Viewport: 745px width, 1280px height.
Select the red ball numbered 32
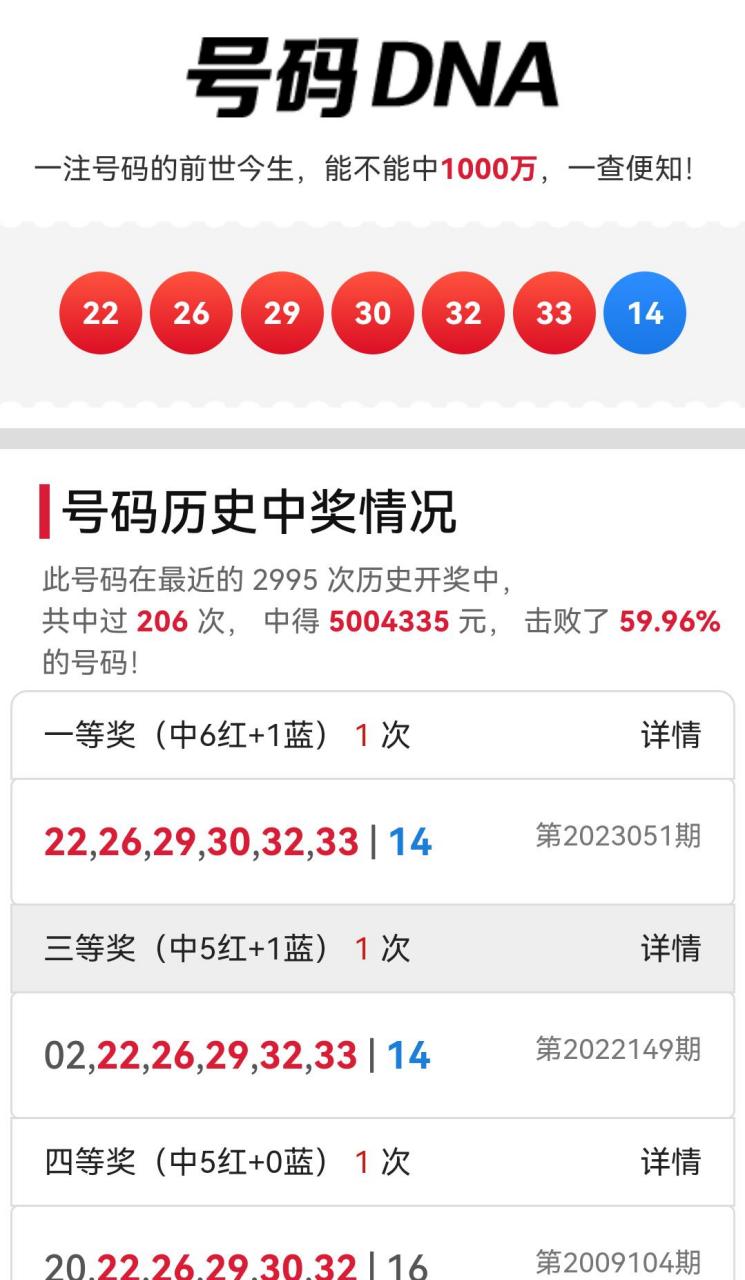click(463, 312)
